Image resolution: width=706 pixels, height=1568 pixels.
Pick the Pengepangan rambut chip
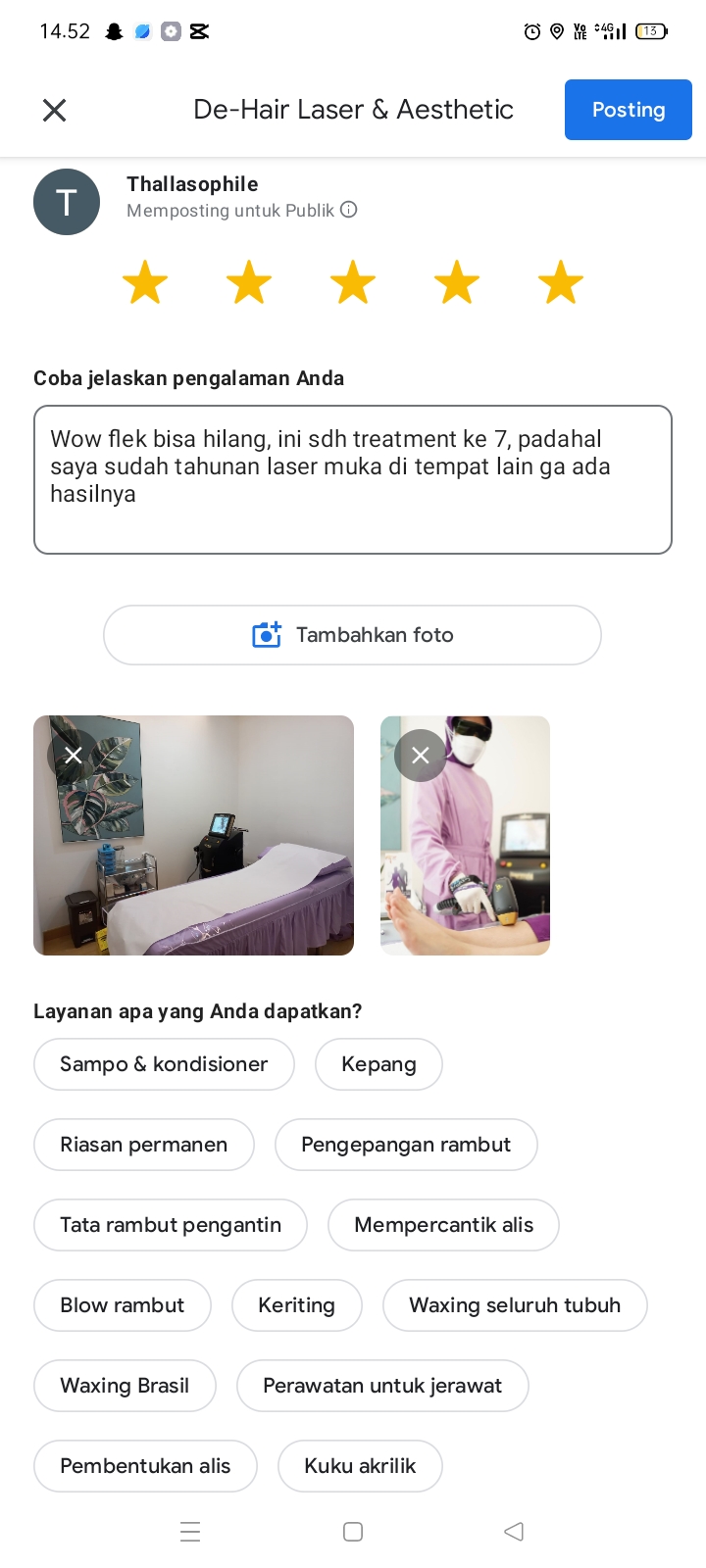tap(406, 1145)
